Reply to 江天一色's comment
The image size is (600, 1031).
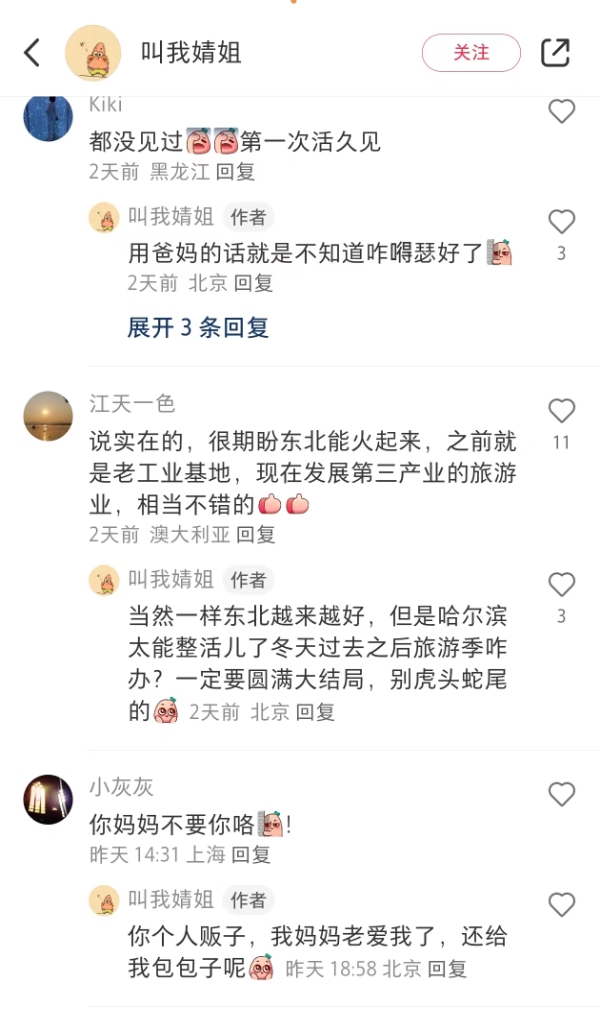tap(256, 534)
